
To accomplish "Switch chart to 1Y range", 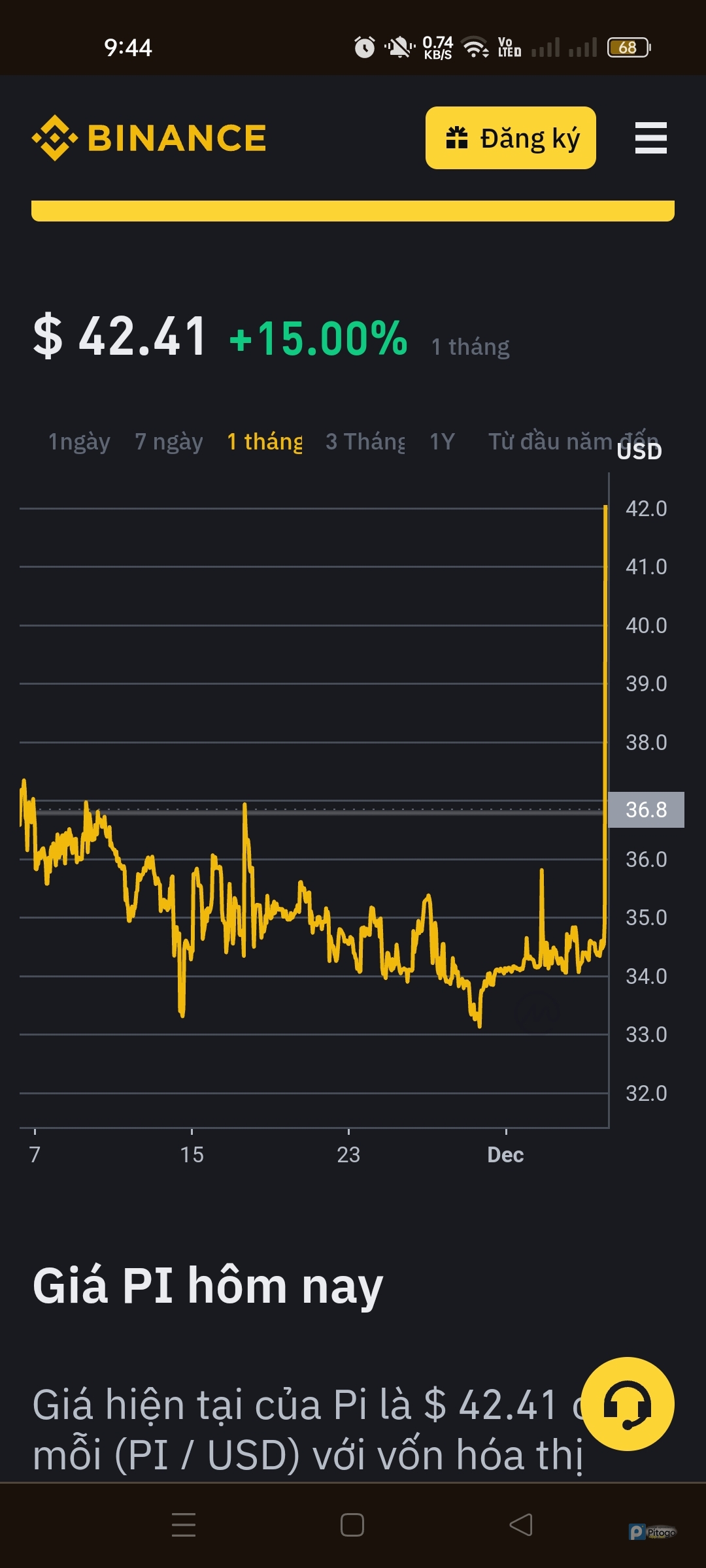I will point(442,442).
